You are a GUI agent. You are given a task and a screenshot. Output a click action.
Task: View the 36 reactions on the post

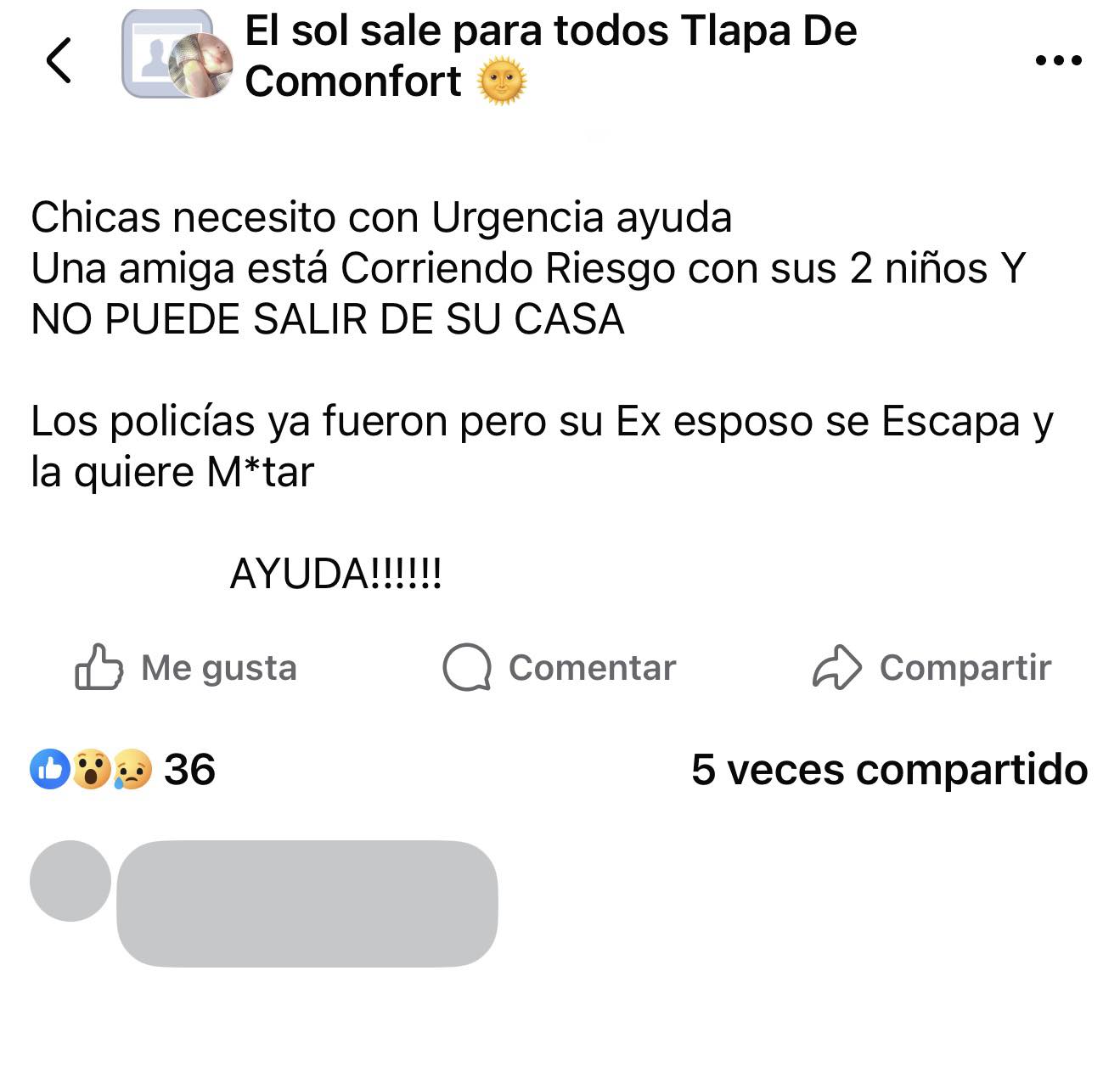tap(123, 770)
